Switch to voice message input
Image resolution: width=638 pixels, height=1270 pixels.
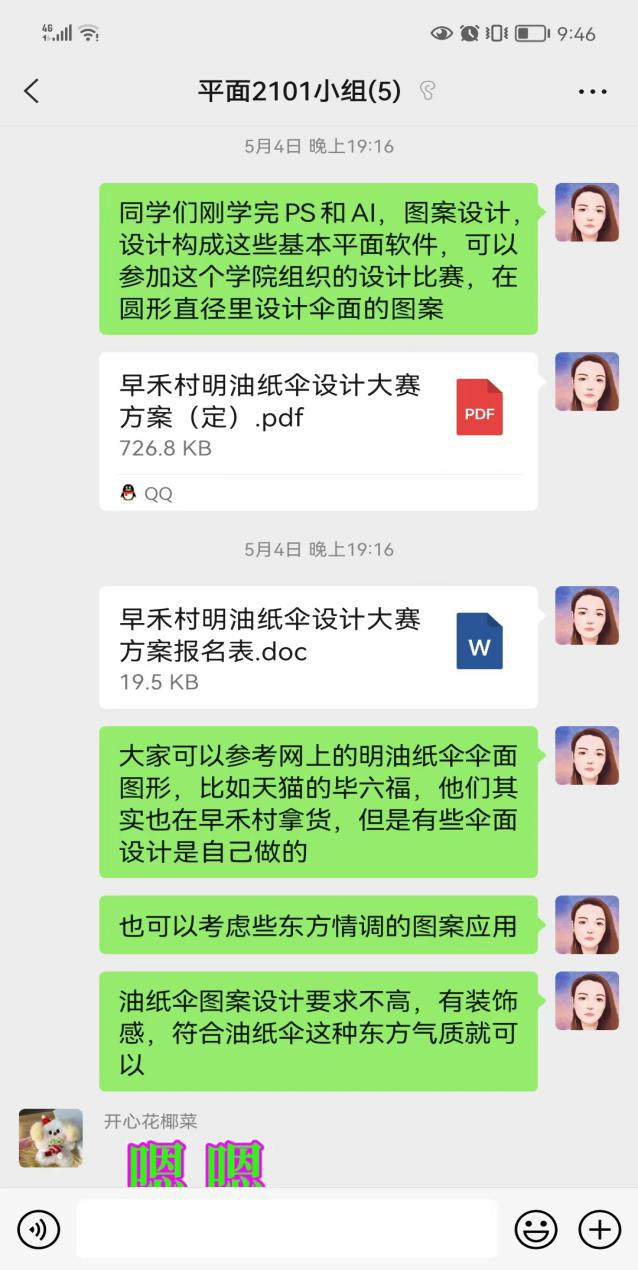pyautogui.click(x=39, y=1229)
